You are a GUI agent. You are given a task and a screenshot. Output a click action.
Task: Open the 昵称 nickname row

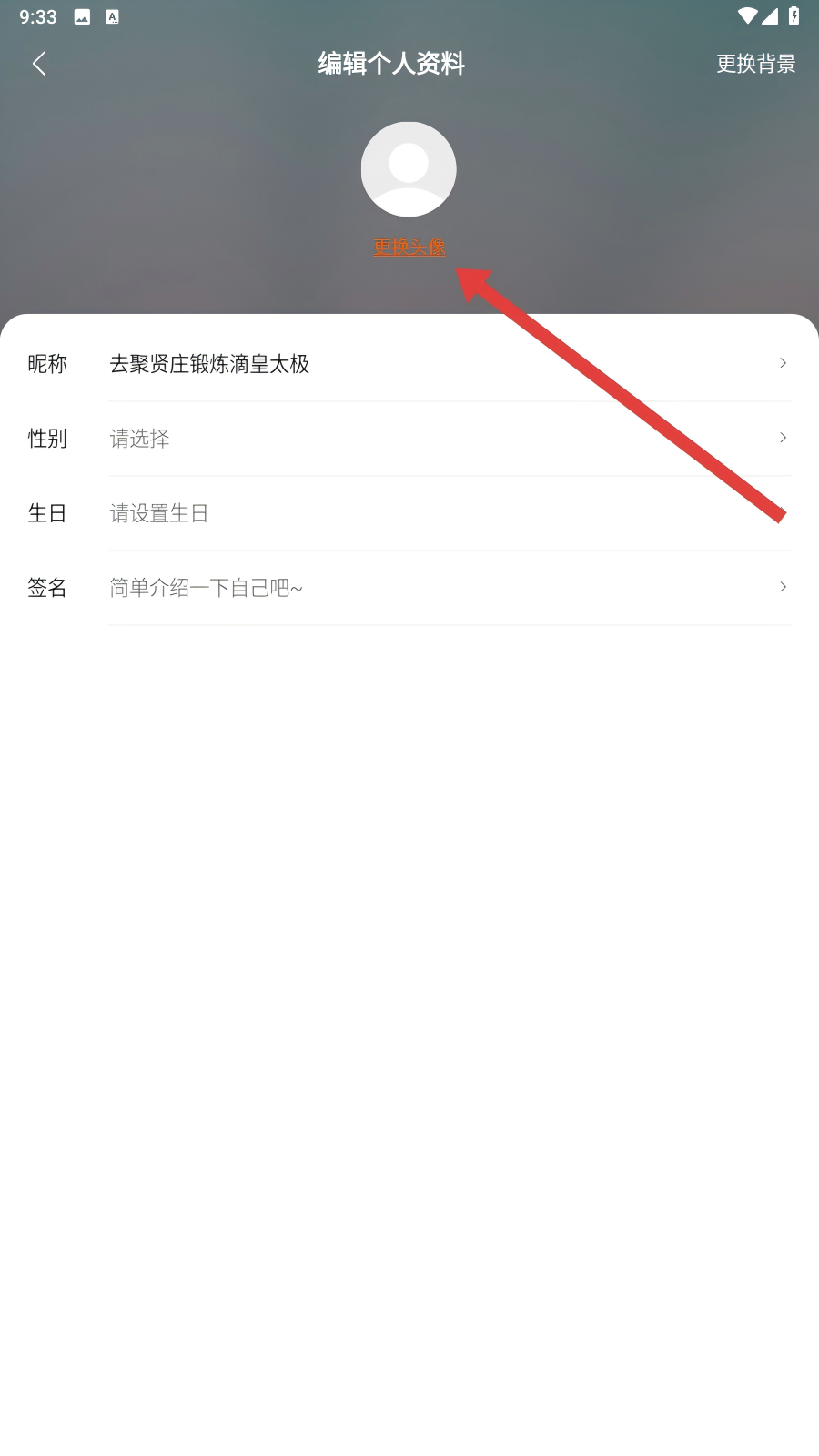click(409, 364)
